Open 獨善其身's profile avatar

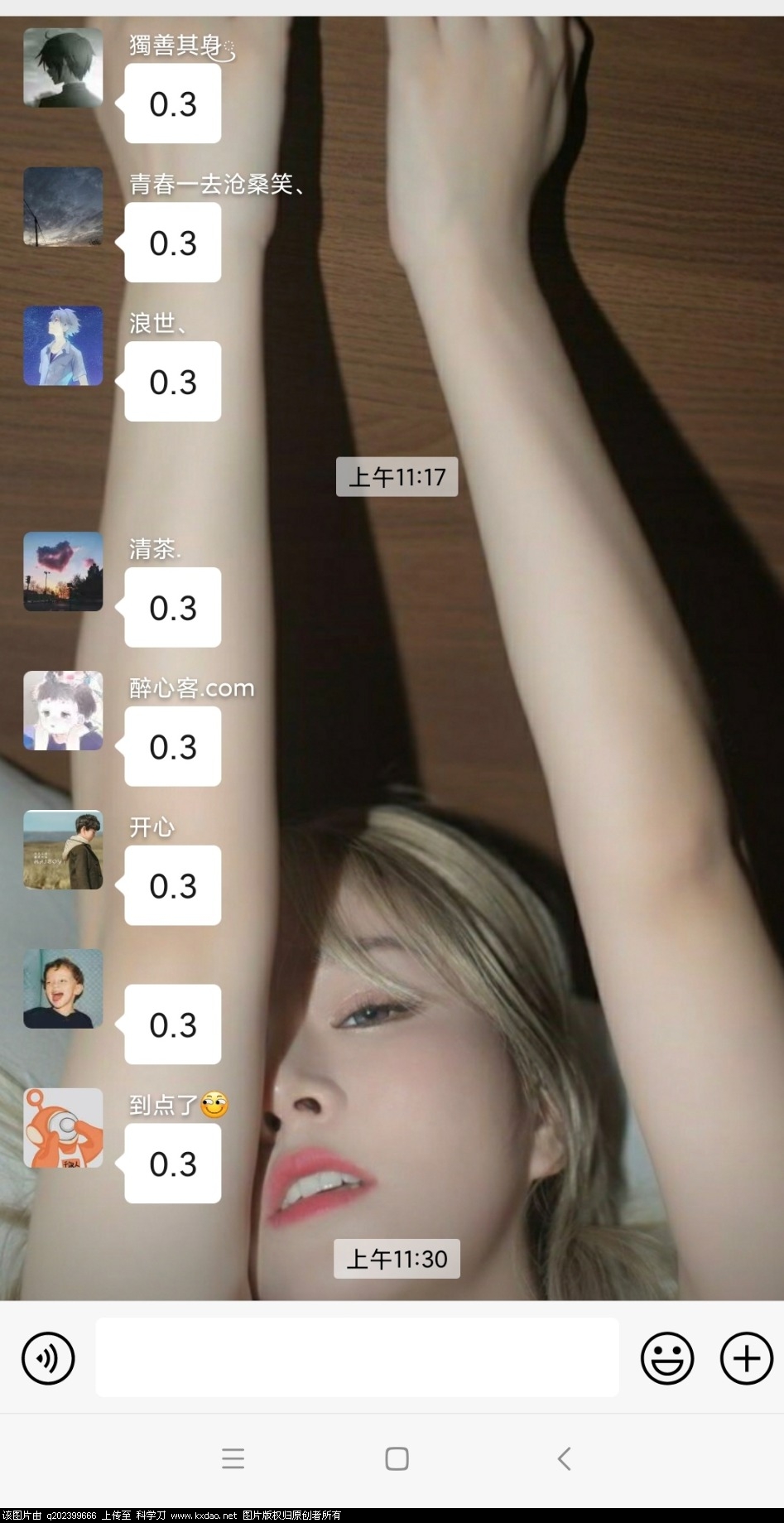click(x=63, y=68)
